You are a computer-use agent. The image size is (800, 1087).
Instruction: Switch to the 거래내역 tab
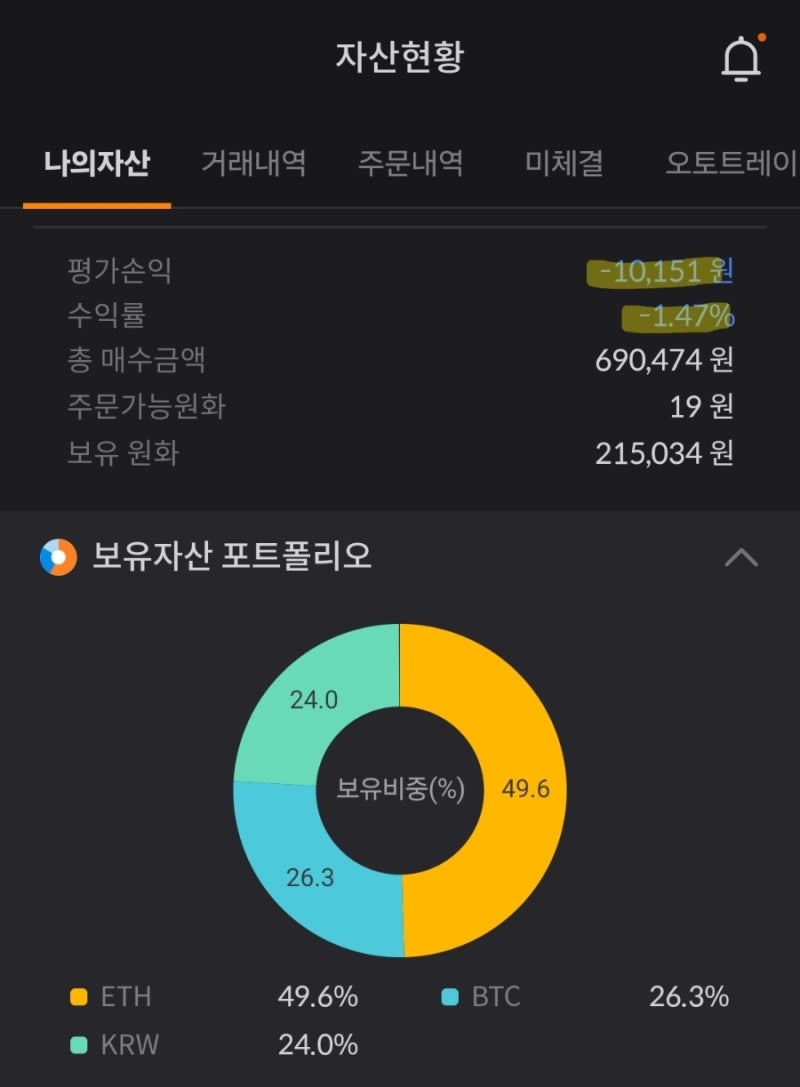click(x=255, y=165)
